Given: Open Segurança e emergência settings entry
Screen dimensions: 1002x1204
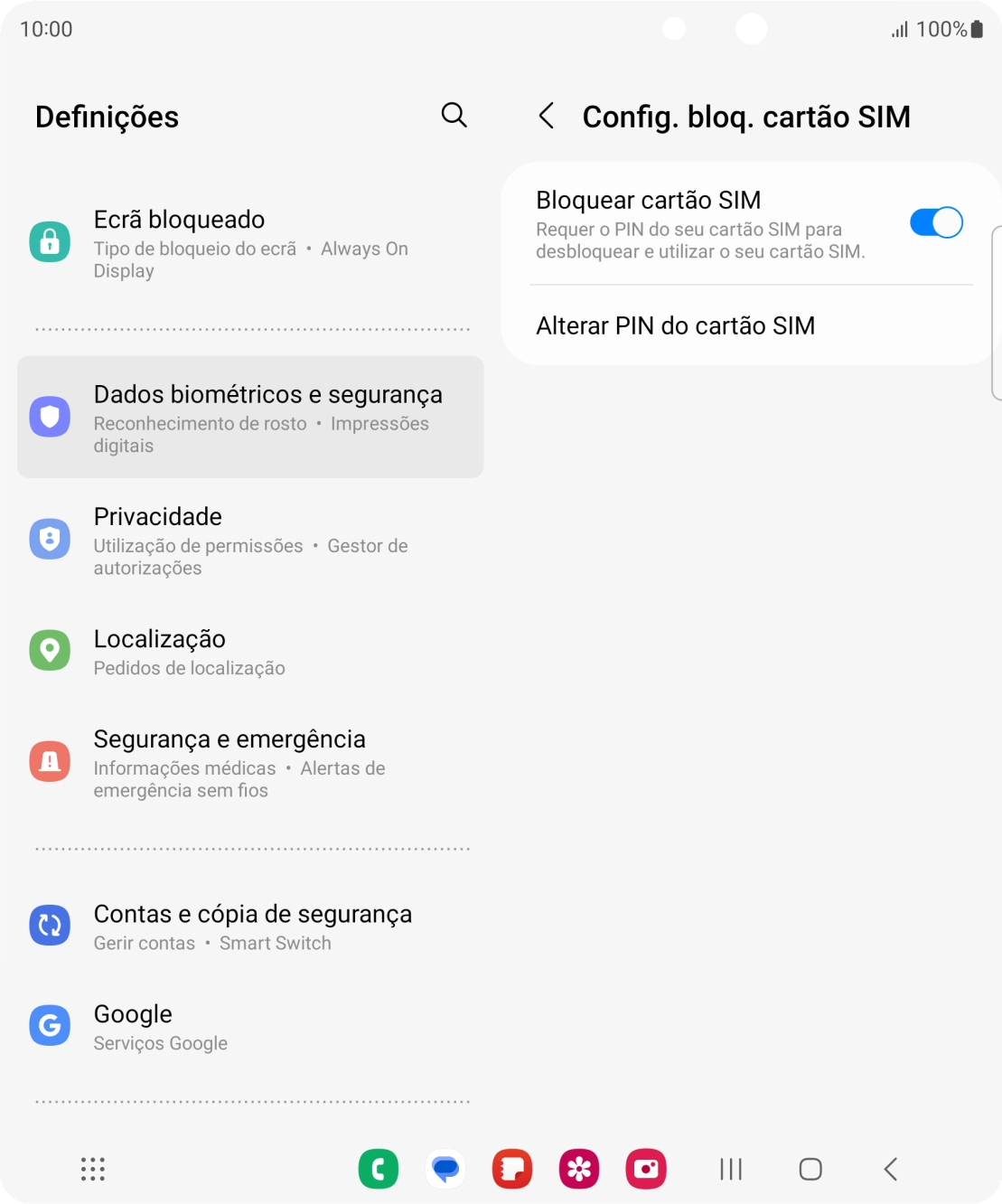Looking at the screenshot, I should [x=229, y=762].
